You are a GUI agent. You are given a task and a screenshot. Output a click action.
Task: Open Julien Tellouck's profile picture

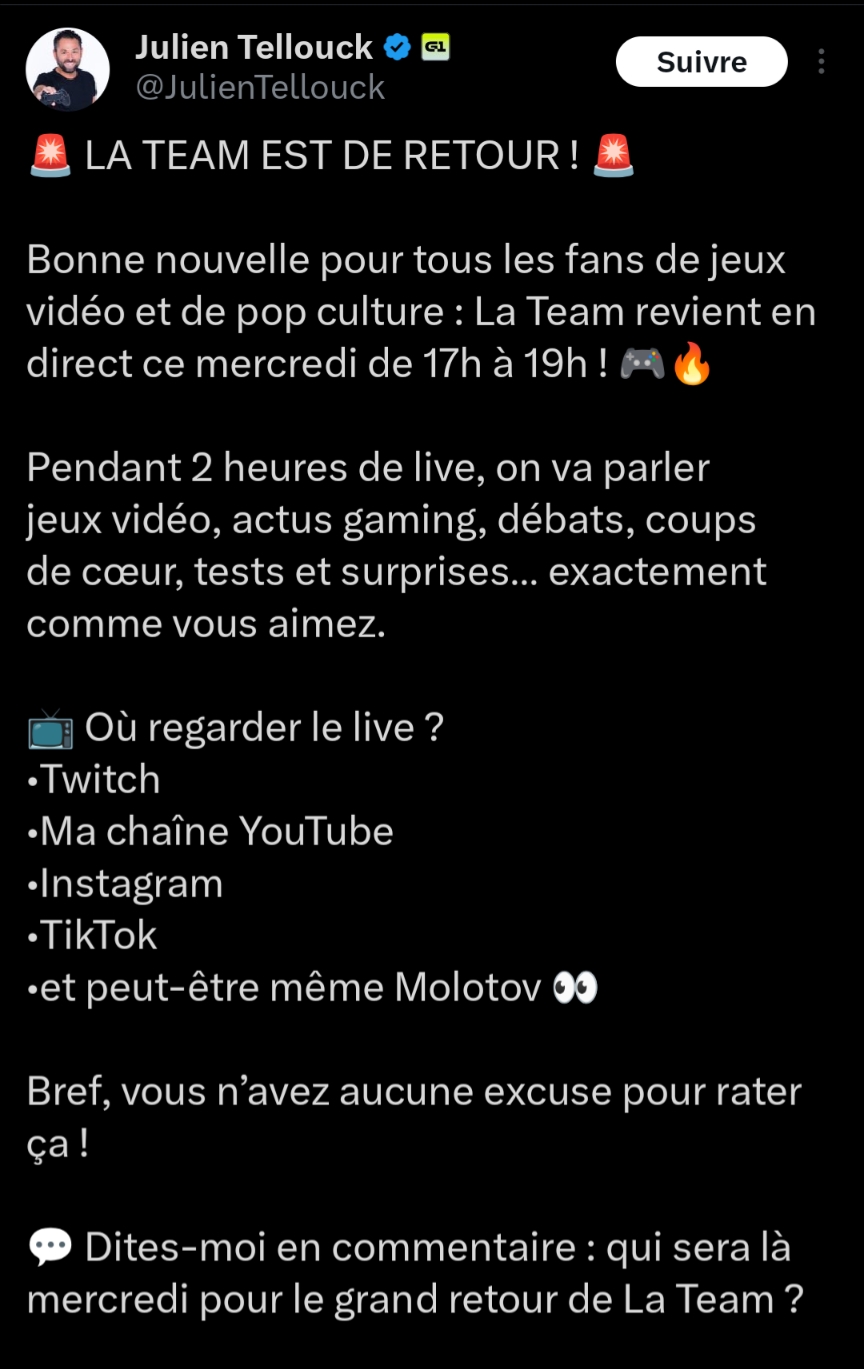pos(67,68)
